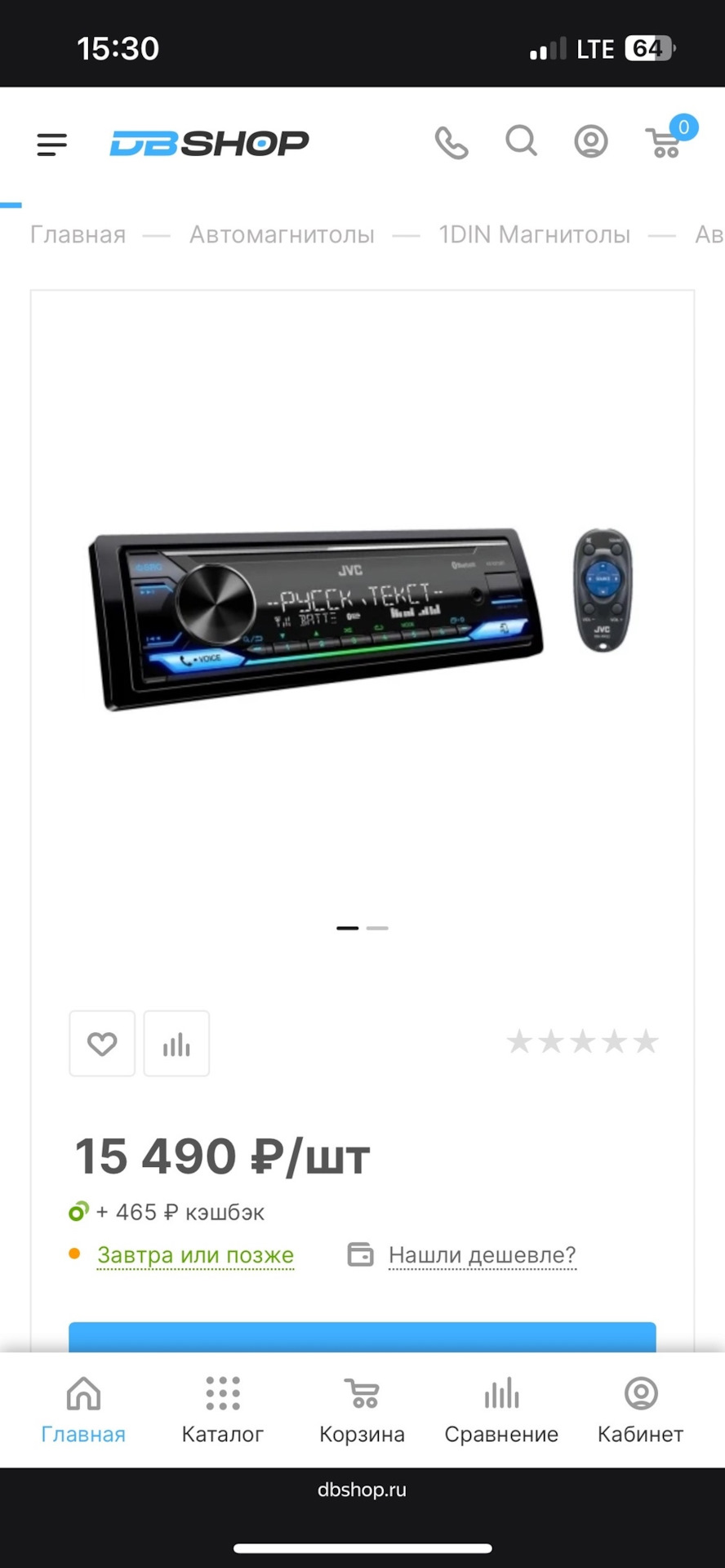Add product to comparison chart
The width and height of the screenshot is (725, 1568).
point(176,1044)
